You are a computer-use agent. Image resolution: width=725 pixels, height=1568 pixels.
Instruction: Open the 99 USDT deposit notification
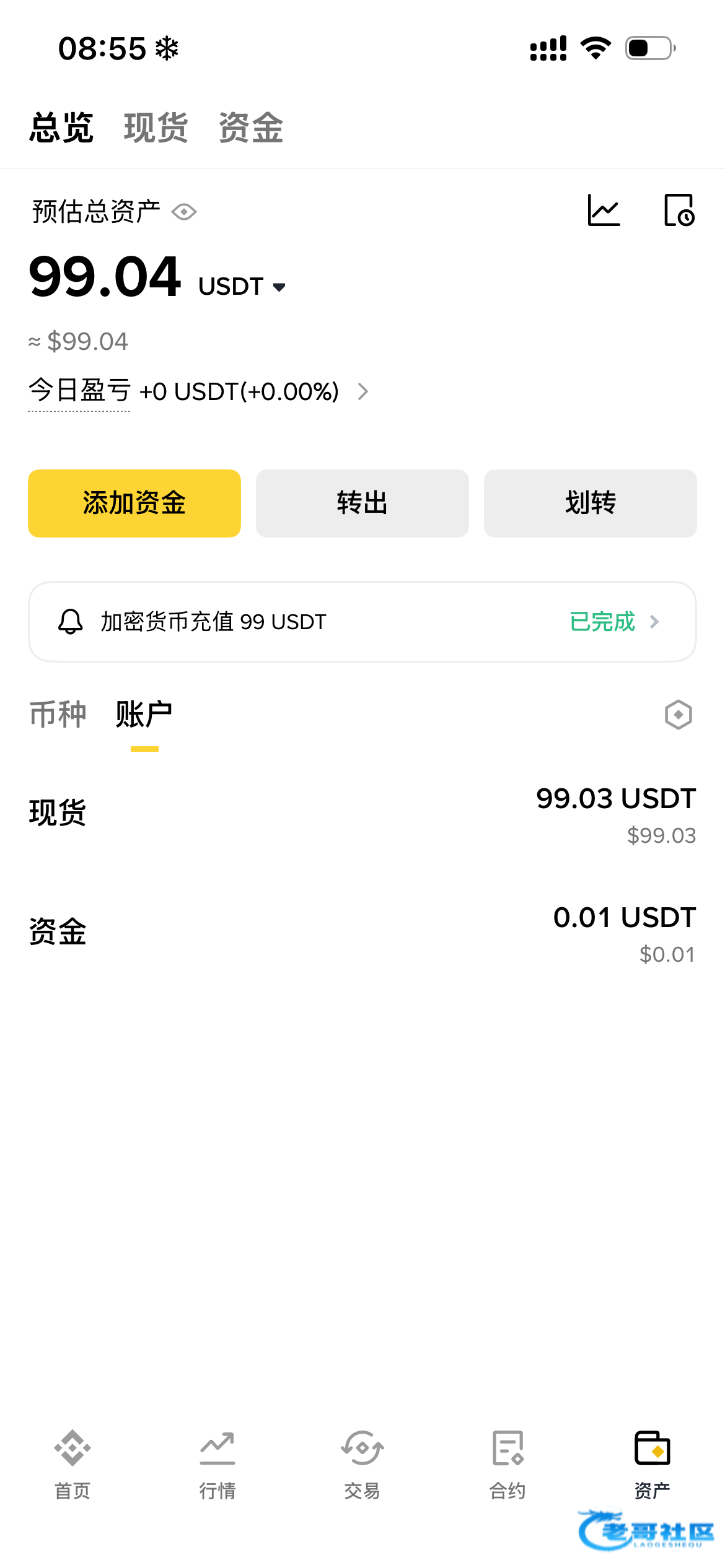(362, 621)
